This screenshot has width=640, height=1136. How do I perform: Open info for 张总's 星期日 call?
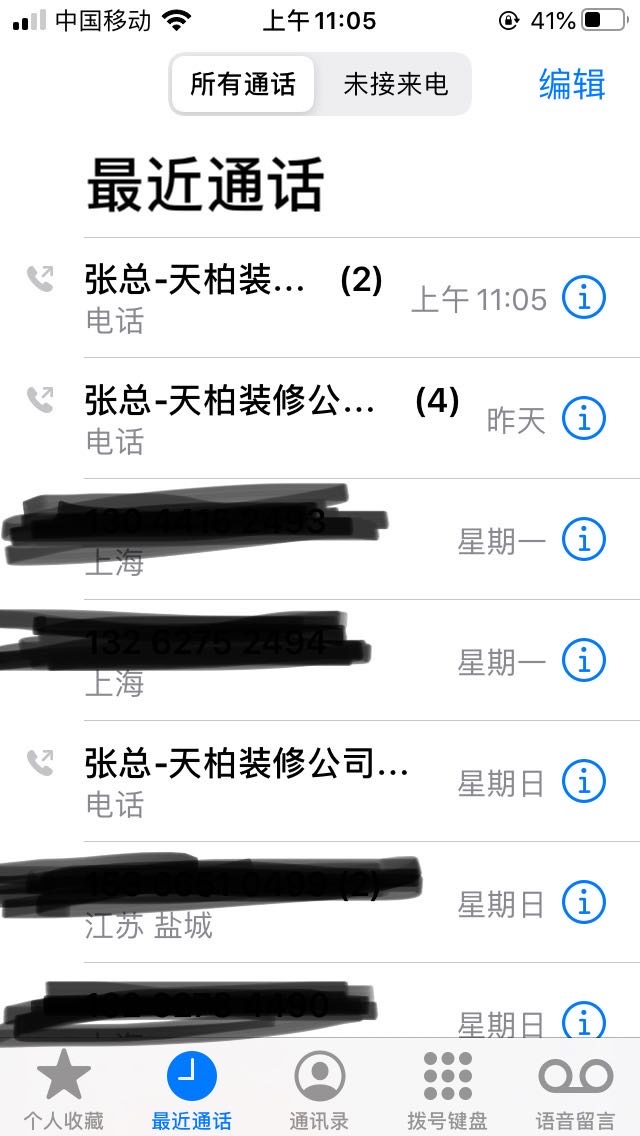click(x=584, y=782)
